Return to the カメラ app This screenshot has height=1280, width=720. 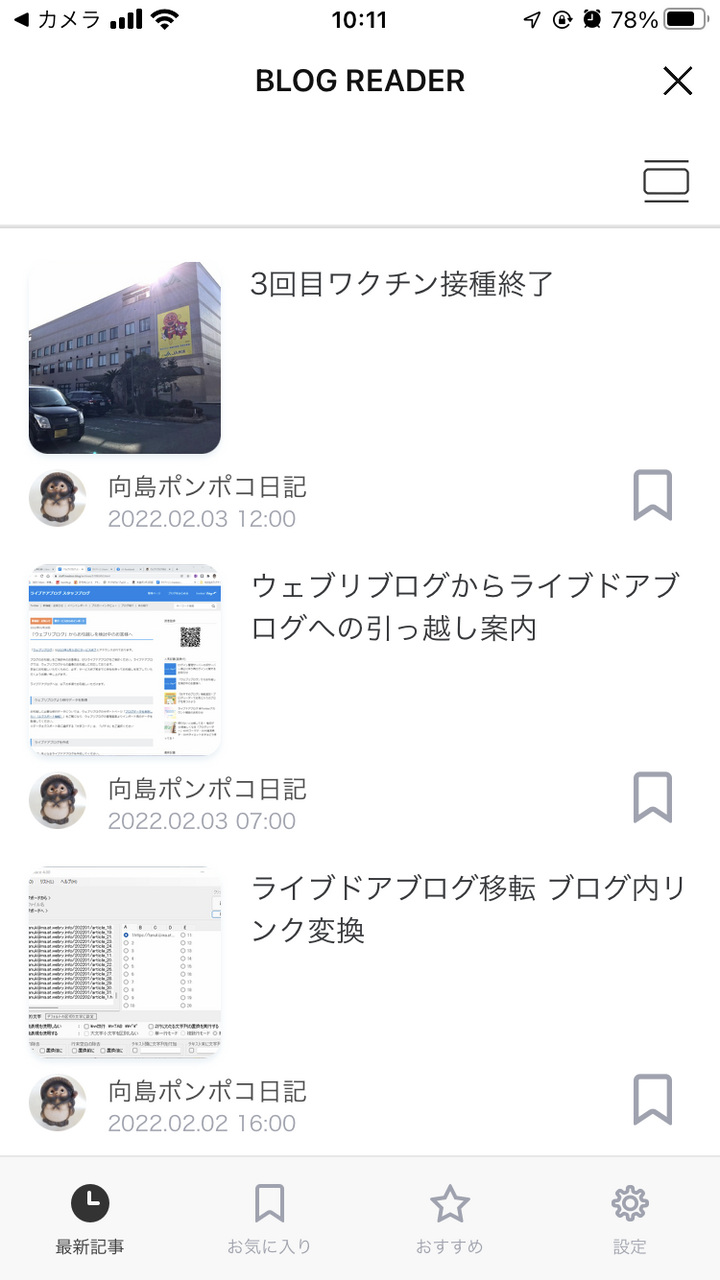coord(57,19)
